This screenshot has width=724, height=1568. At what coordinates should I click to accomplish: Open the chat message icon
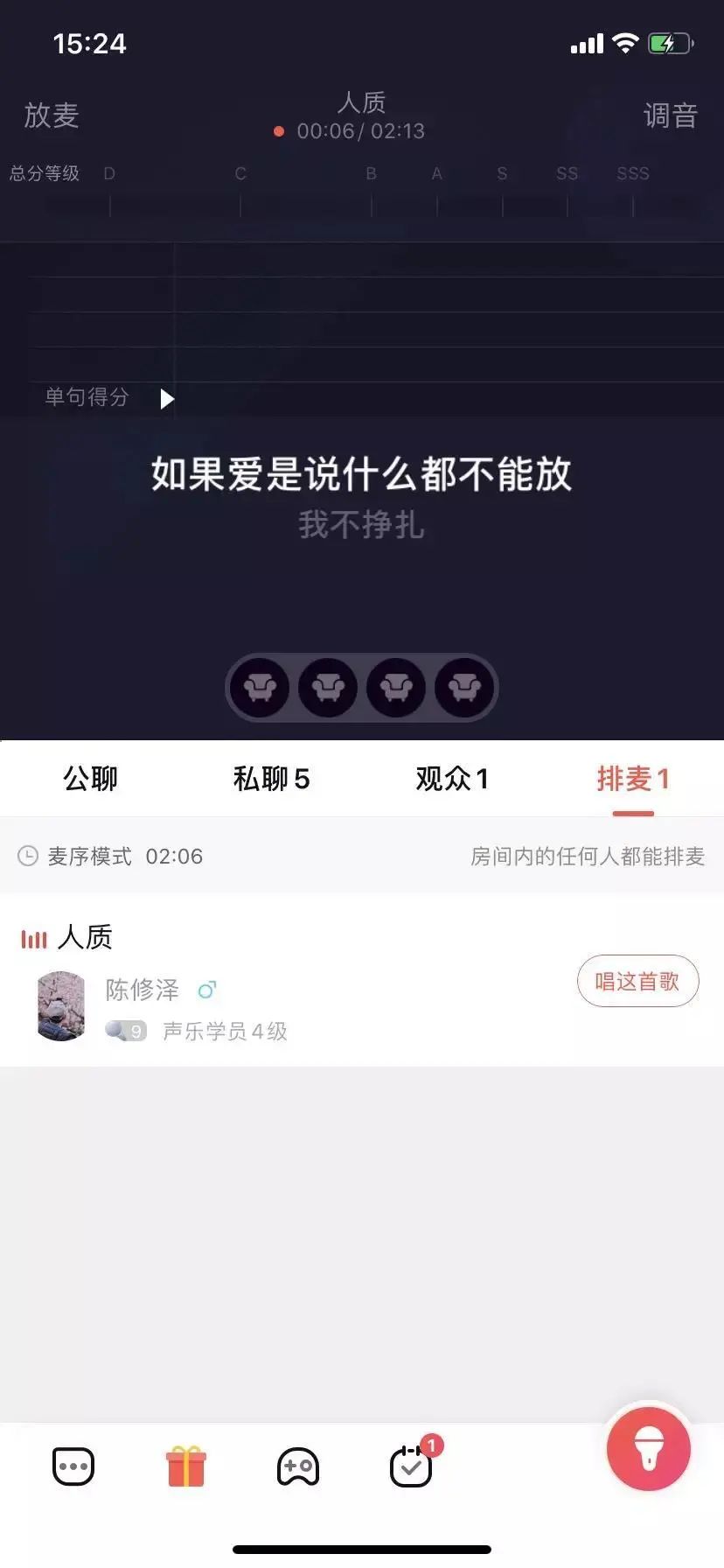(73, 1466)
